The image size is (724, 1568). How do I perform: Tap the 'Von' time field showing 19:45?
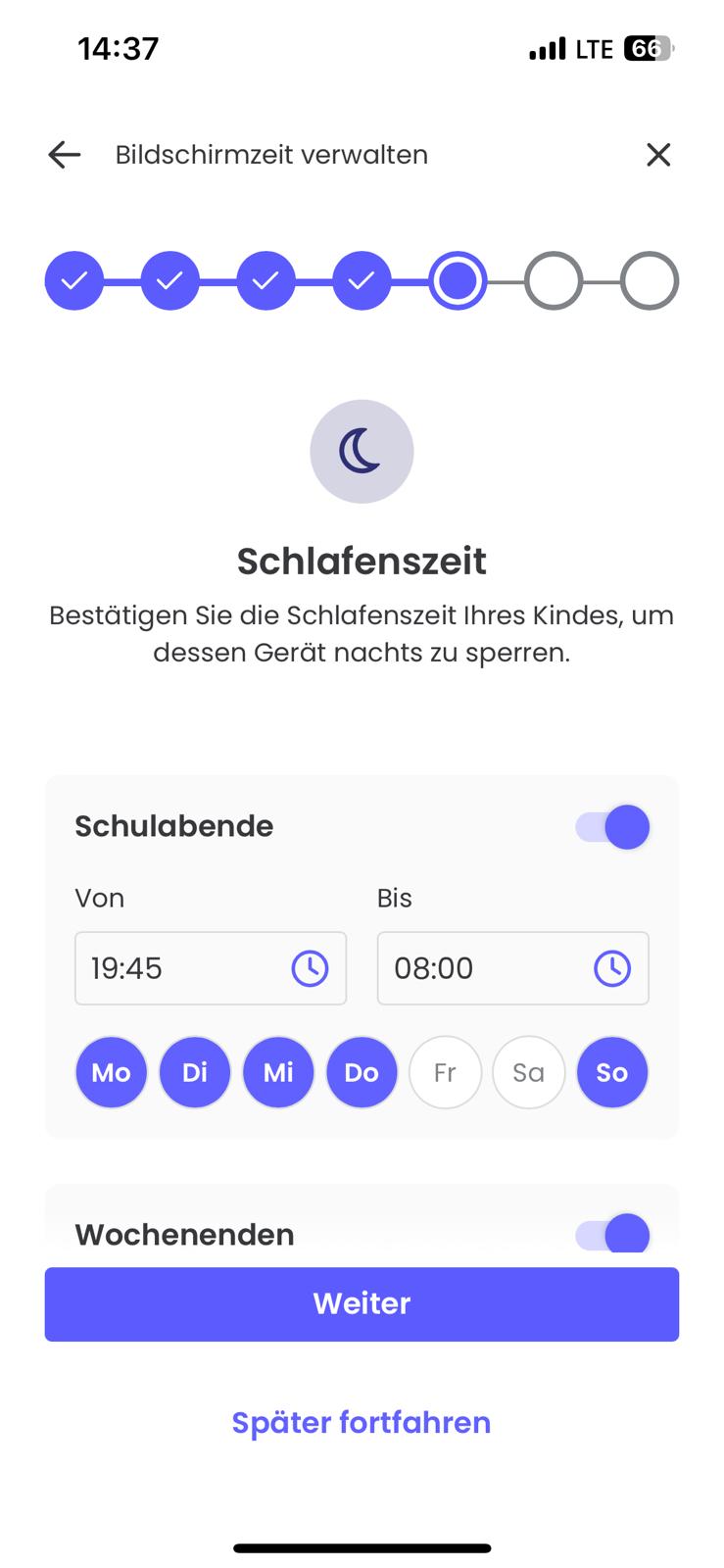tap(176, 968)
